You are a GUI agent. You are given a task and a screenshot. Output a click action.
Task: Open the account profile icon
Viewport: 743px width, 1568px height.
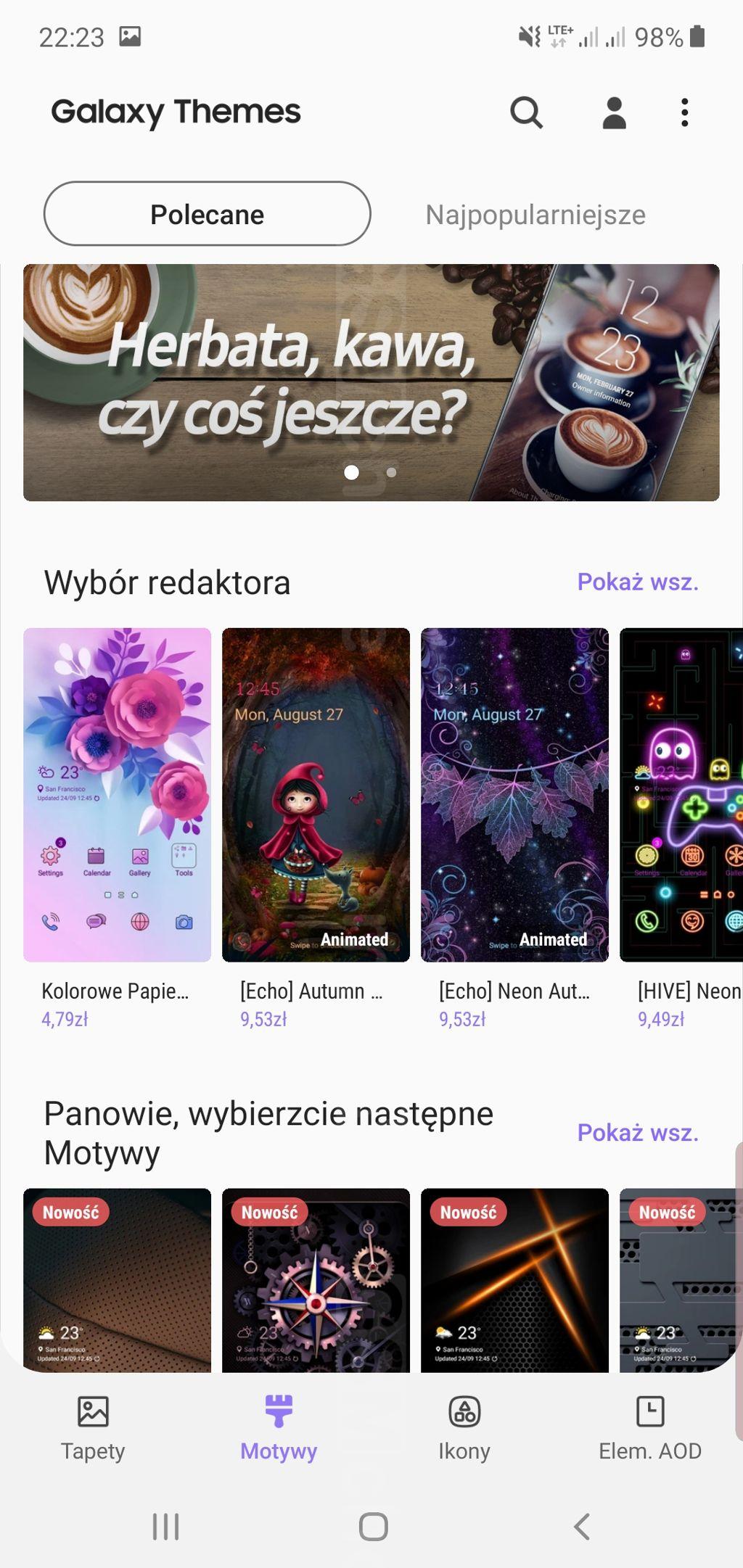click(614, 112)
